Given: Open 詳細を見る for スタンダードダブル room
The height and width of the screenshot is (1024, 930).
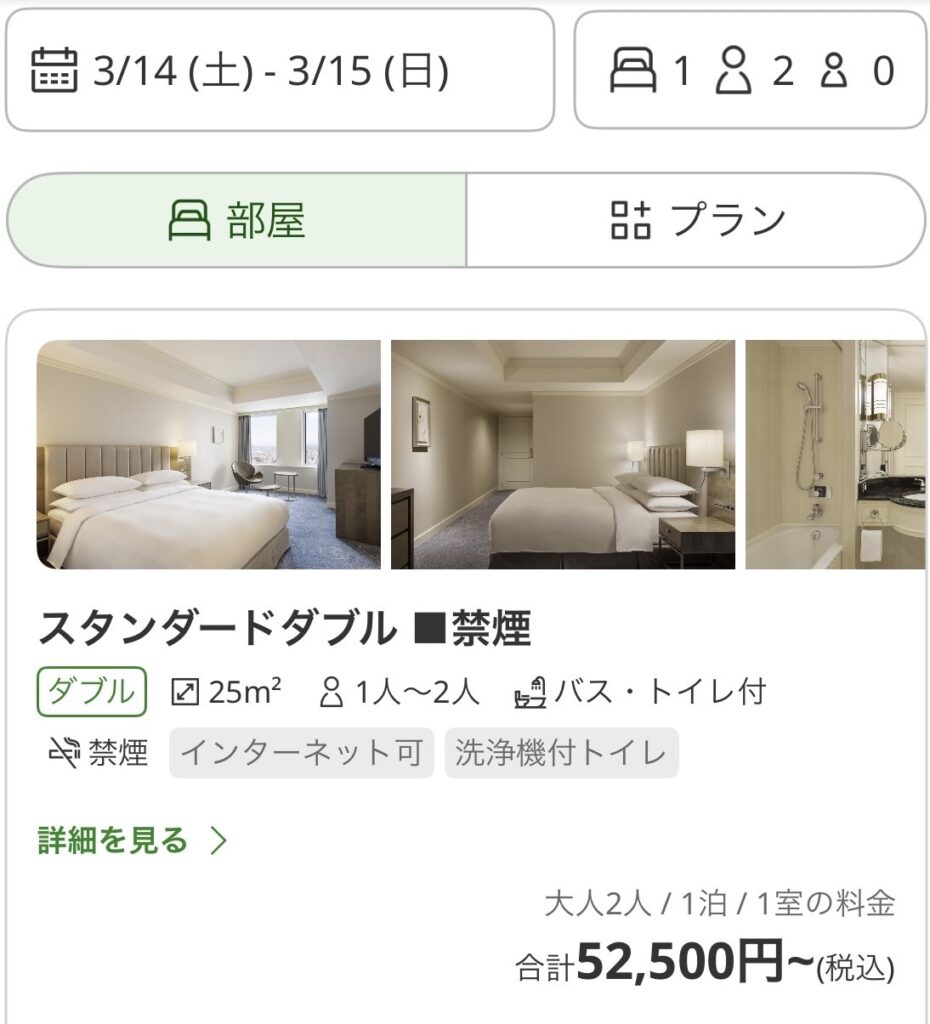Looking at the screenshot, I should coord(133,841).
